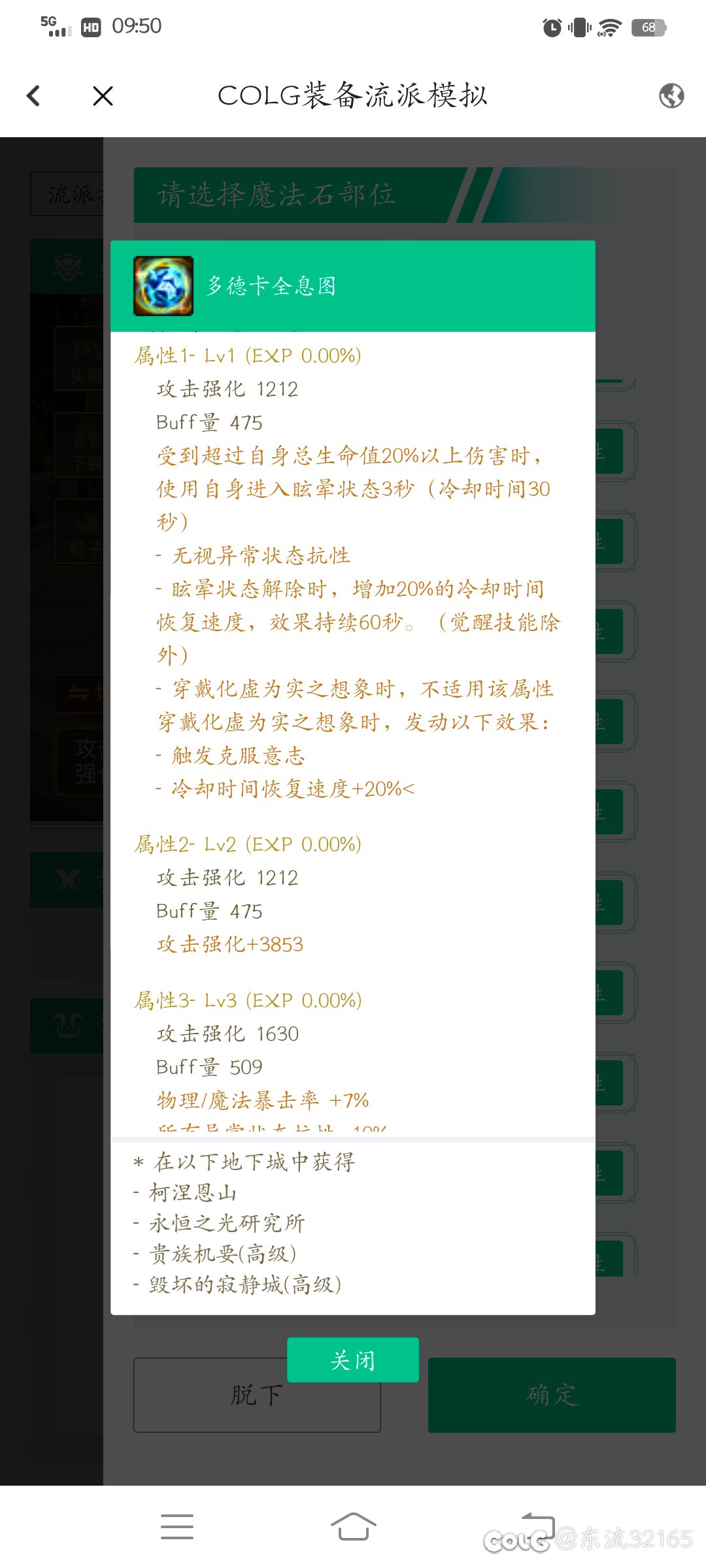Image resolution: width=706 pixels, height=1568 pixels.
Task: Close the 多德卡全息图 detail popup
Action: 353,1360
